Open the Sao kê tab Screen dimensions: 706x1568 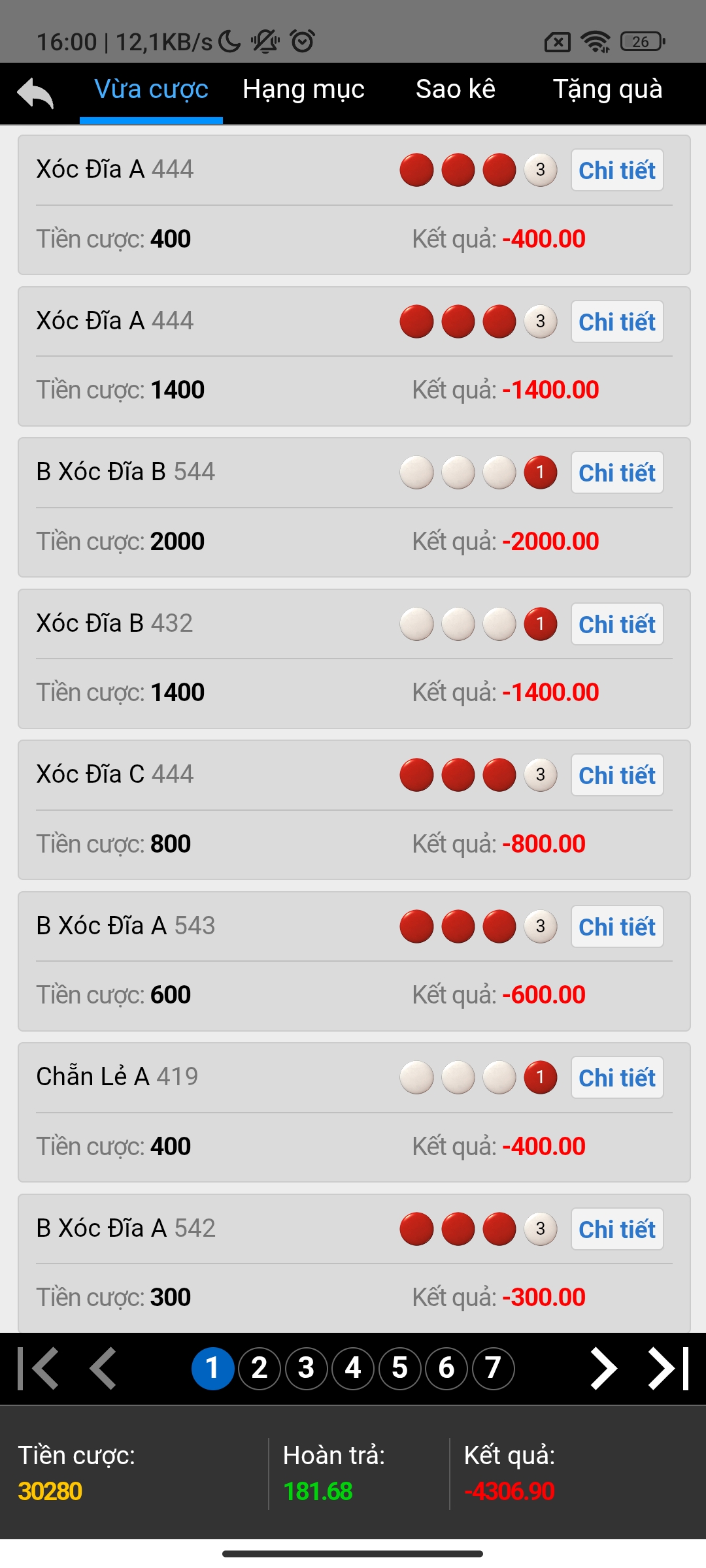(x=456, y=89)
